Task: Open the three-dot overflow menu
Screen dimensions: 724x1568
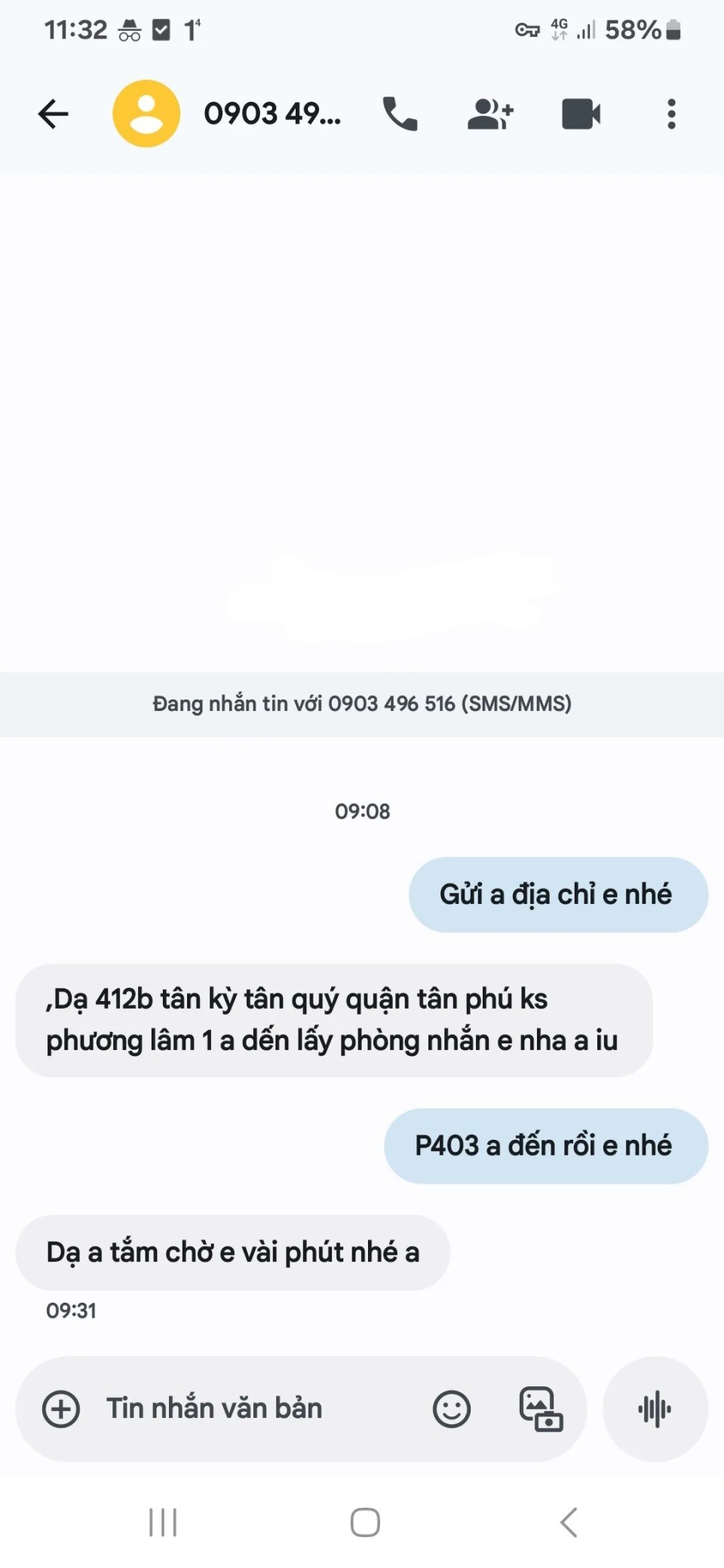Action: pos(671,114)
